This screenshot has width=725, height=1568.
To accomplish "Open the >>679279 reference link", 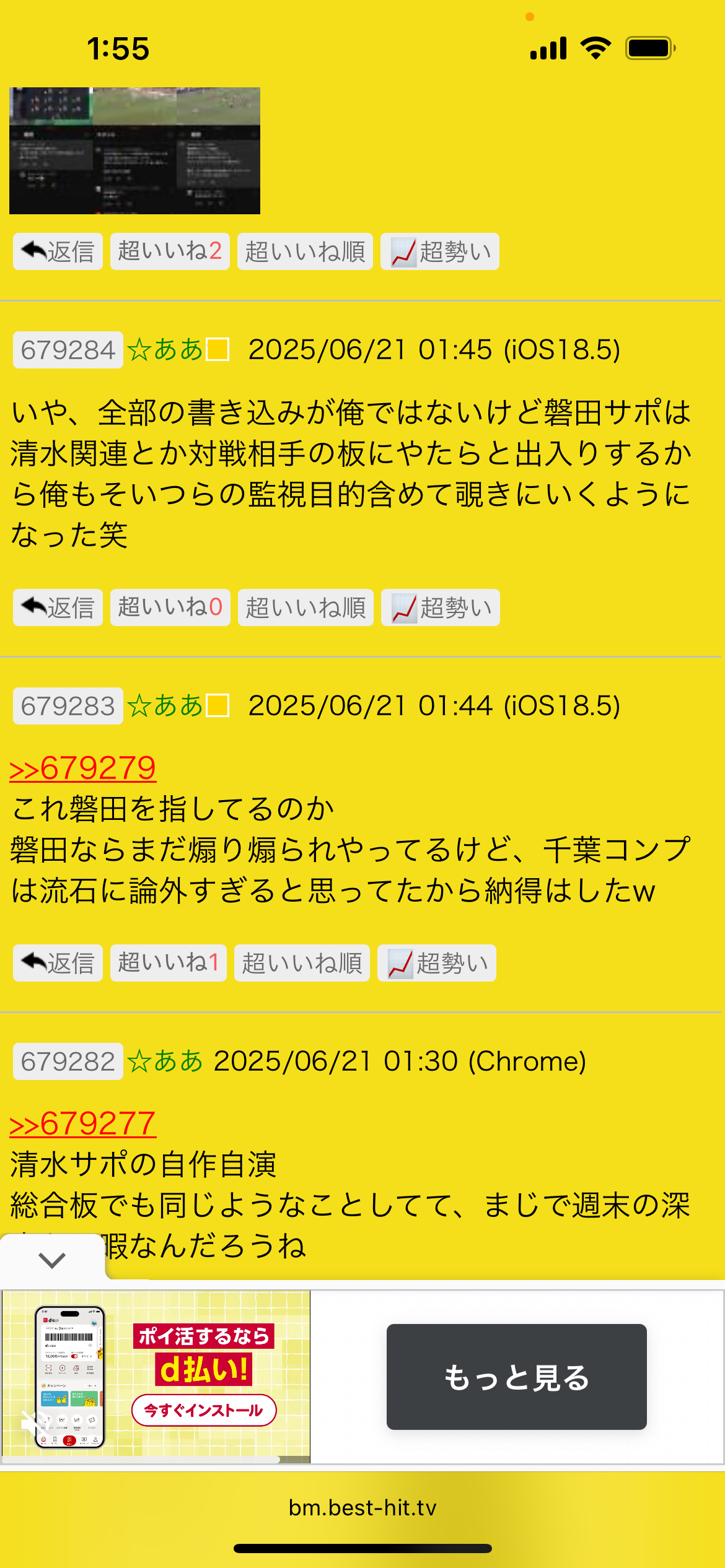I will pos(82,769).
